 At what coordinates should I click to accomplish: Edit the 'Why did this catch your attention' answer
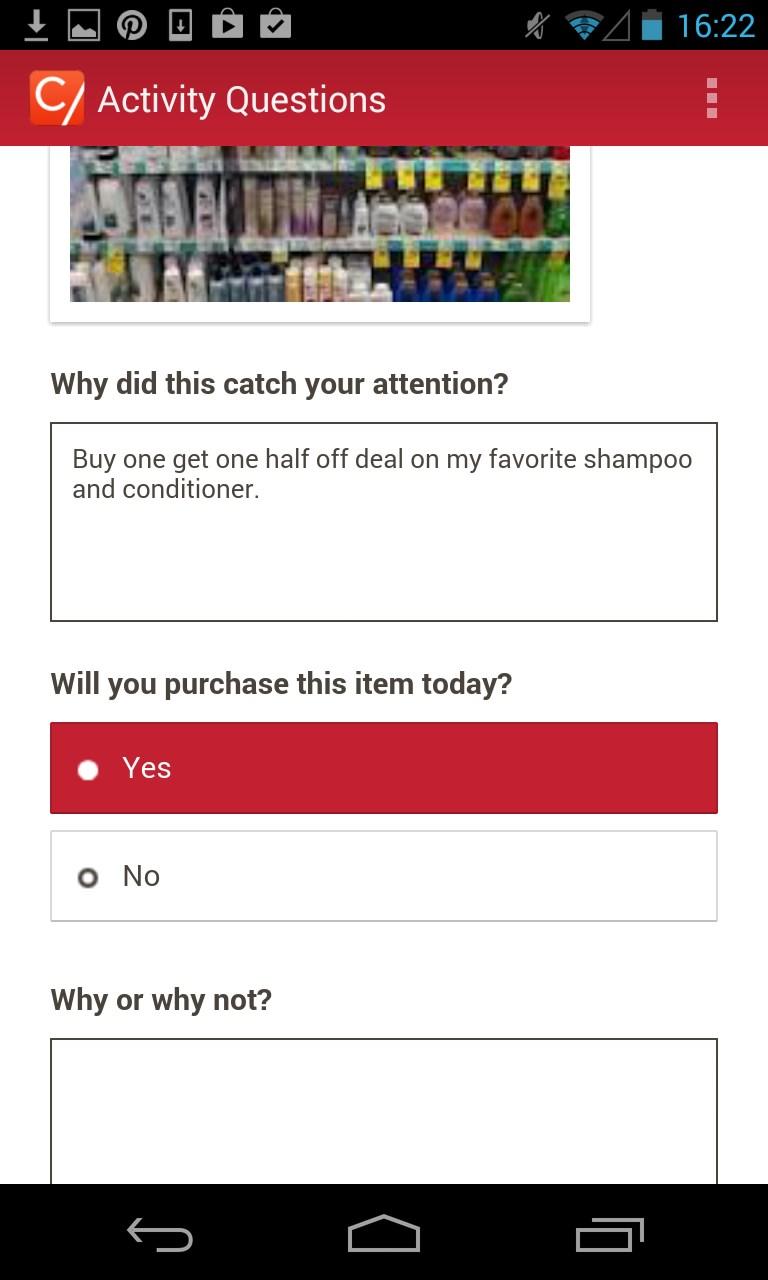(384, 521)
